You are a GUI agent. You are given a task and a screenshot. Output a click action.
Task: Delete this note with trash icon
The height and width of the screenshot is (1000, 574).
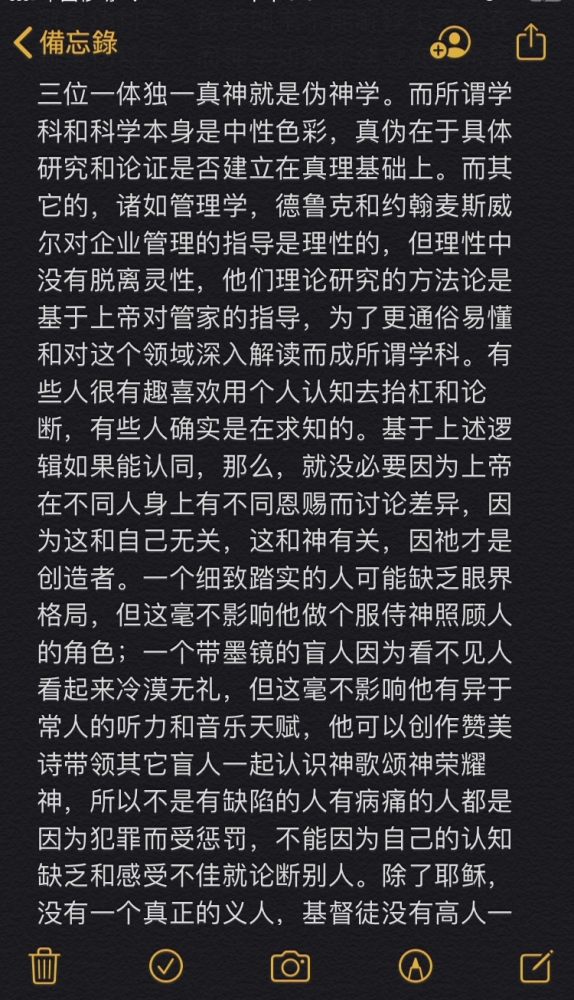[45, 966]
